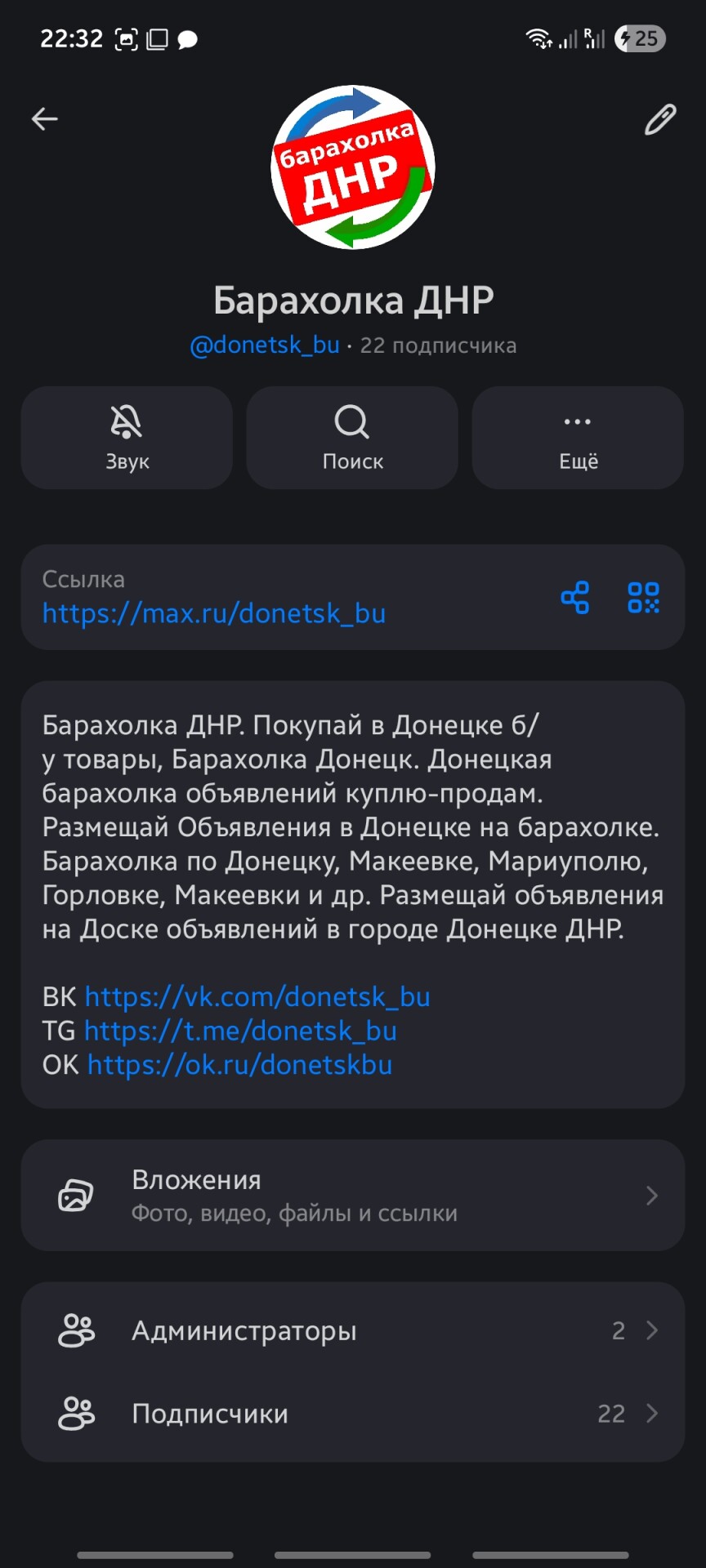Toggle notifications with the Звук button

pos(127,438)
